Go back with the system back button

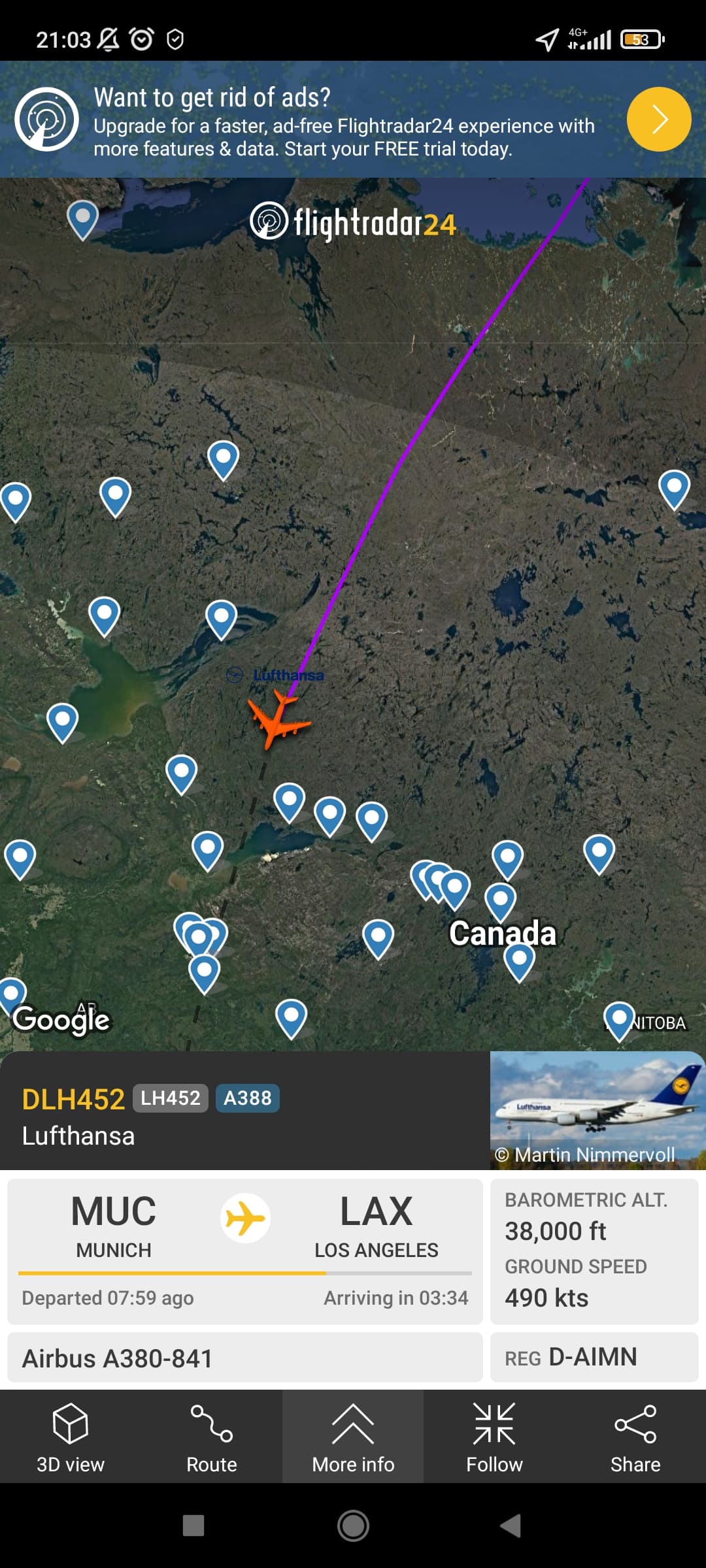[511, 1526]
